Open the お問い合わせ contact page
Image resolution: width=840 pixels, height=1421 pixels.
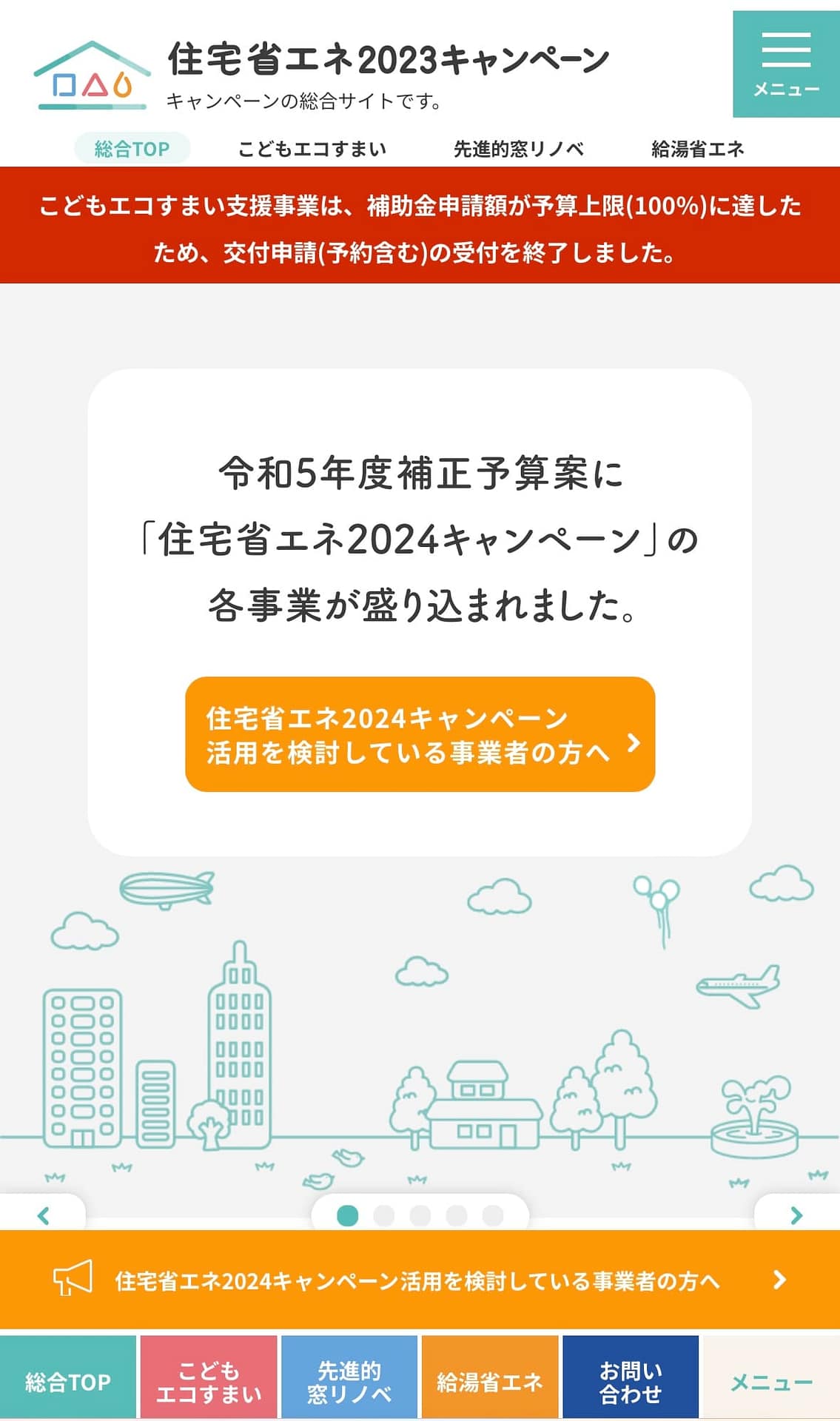coord(631,1381)
